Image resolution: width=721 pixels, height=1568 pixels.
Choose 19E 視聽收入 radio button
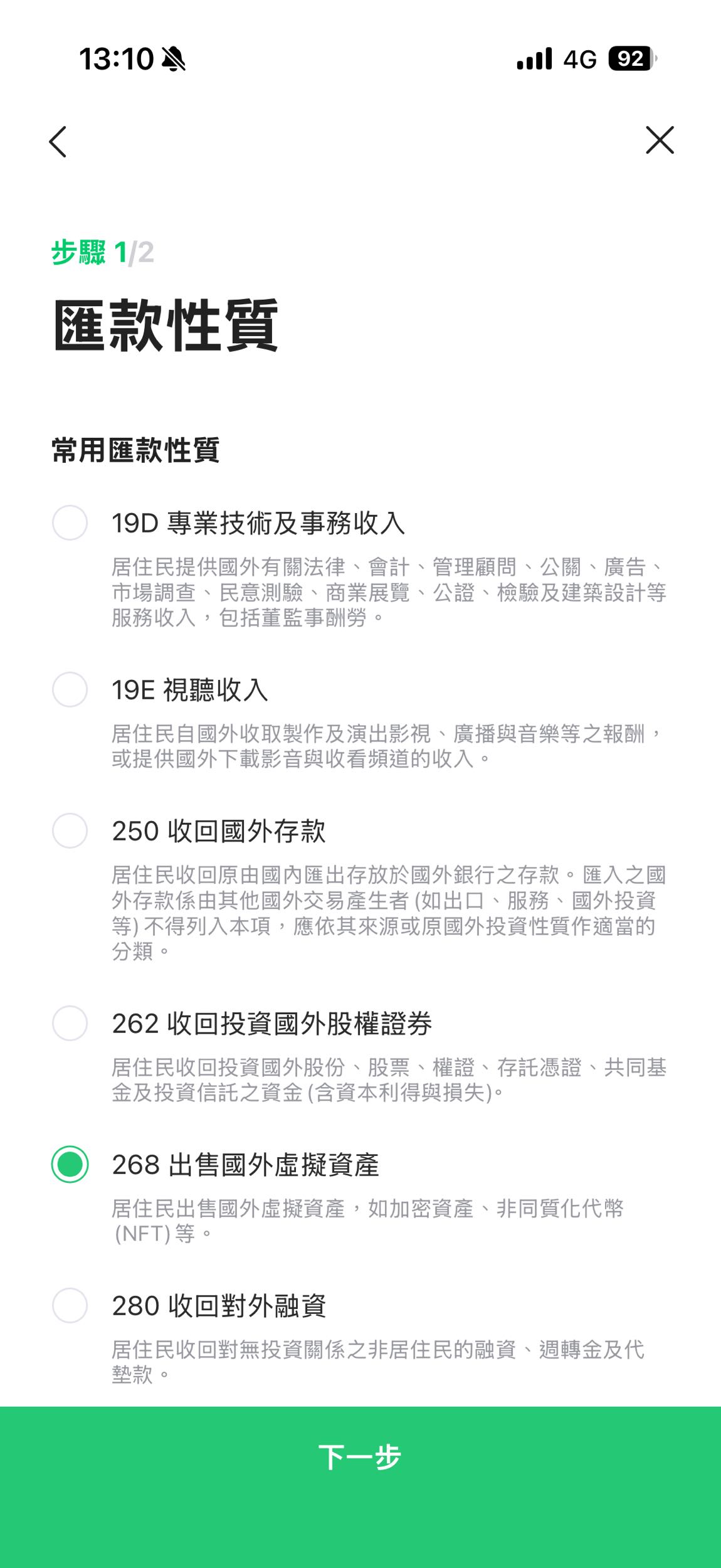point(70,689)
